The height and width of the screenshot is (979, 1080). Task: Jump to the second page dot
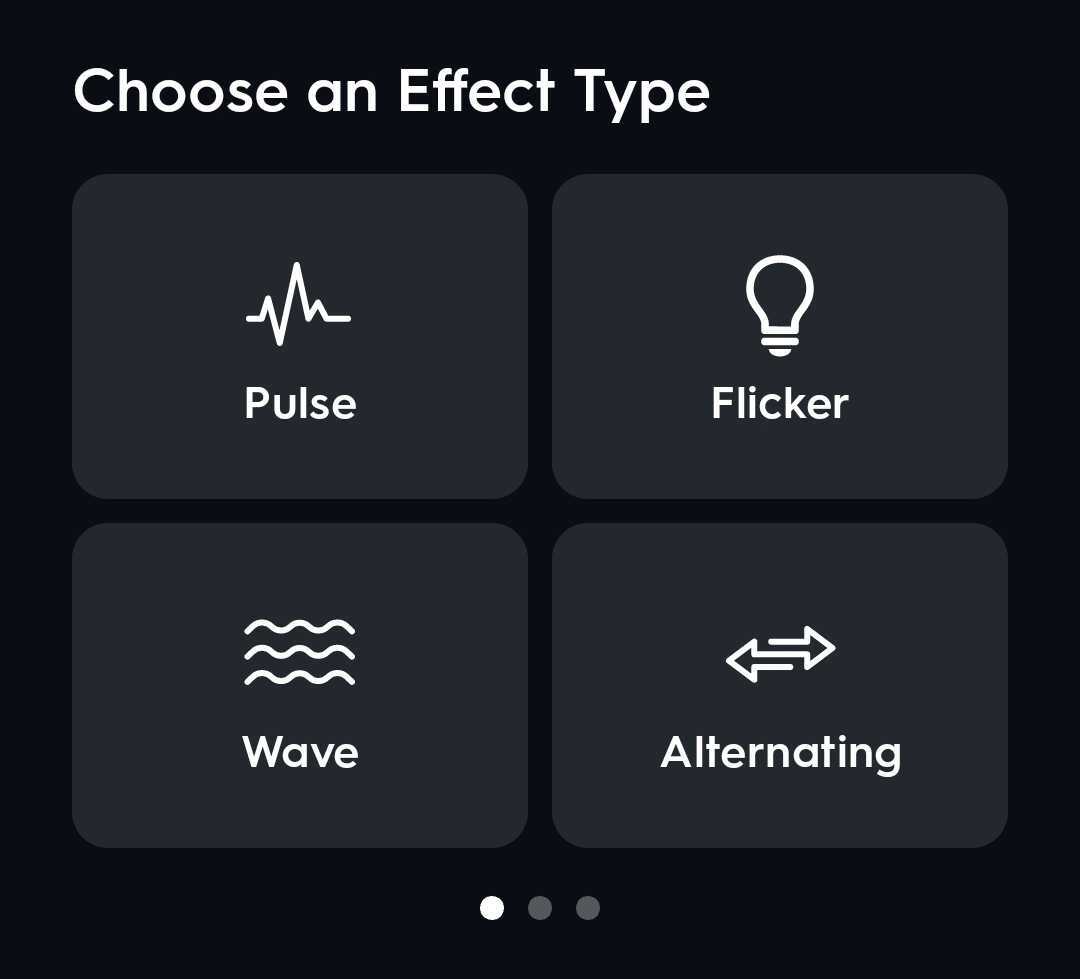point(540,908)
